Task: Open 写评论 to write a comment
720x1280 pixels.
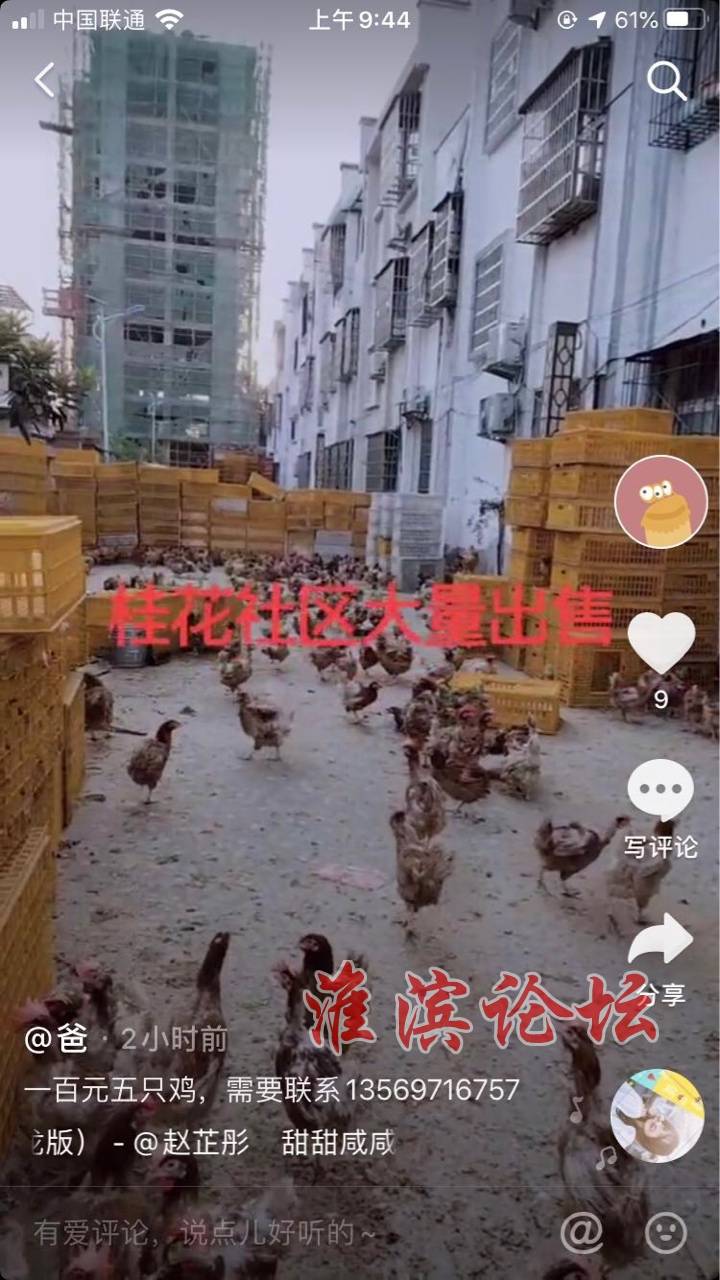Action: 660,790
